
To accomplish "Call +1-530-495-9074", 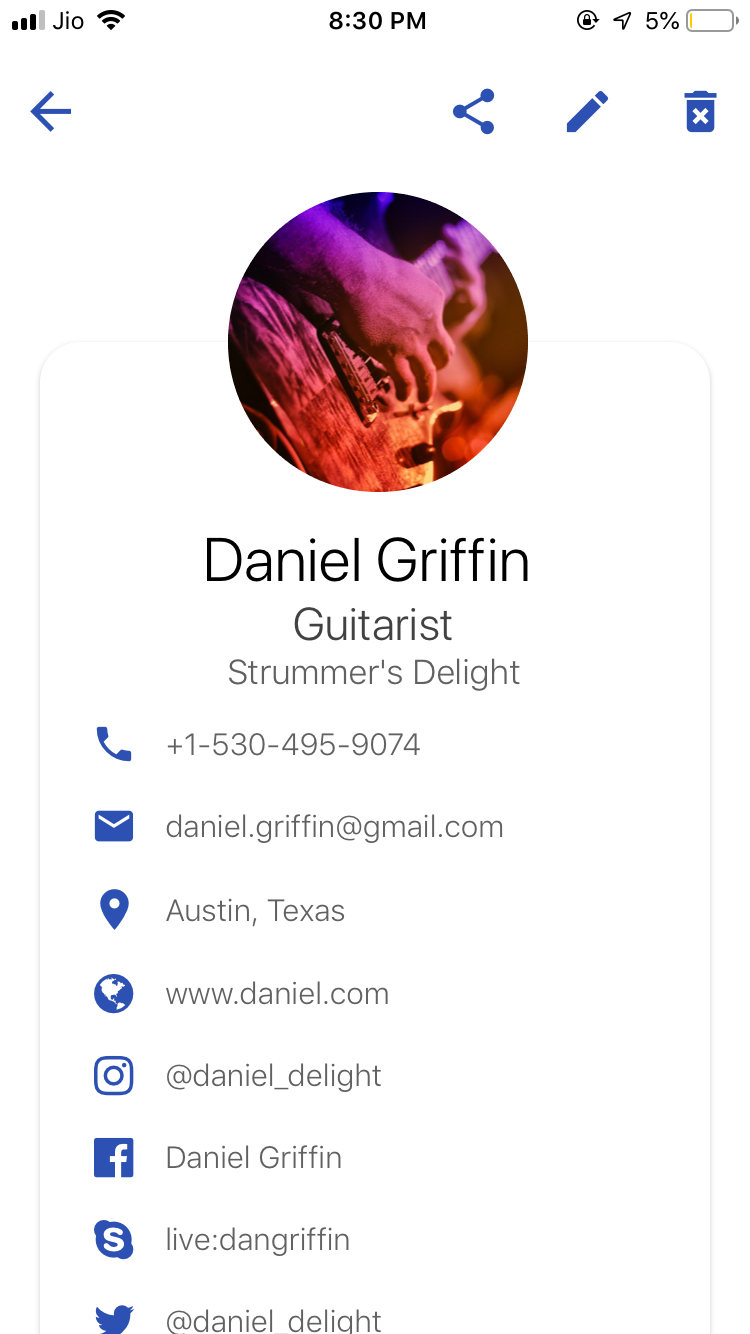I will [x=292, y=744].
